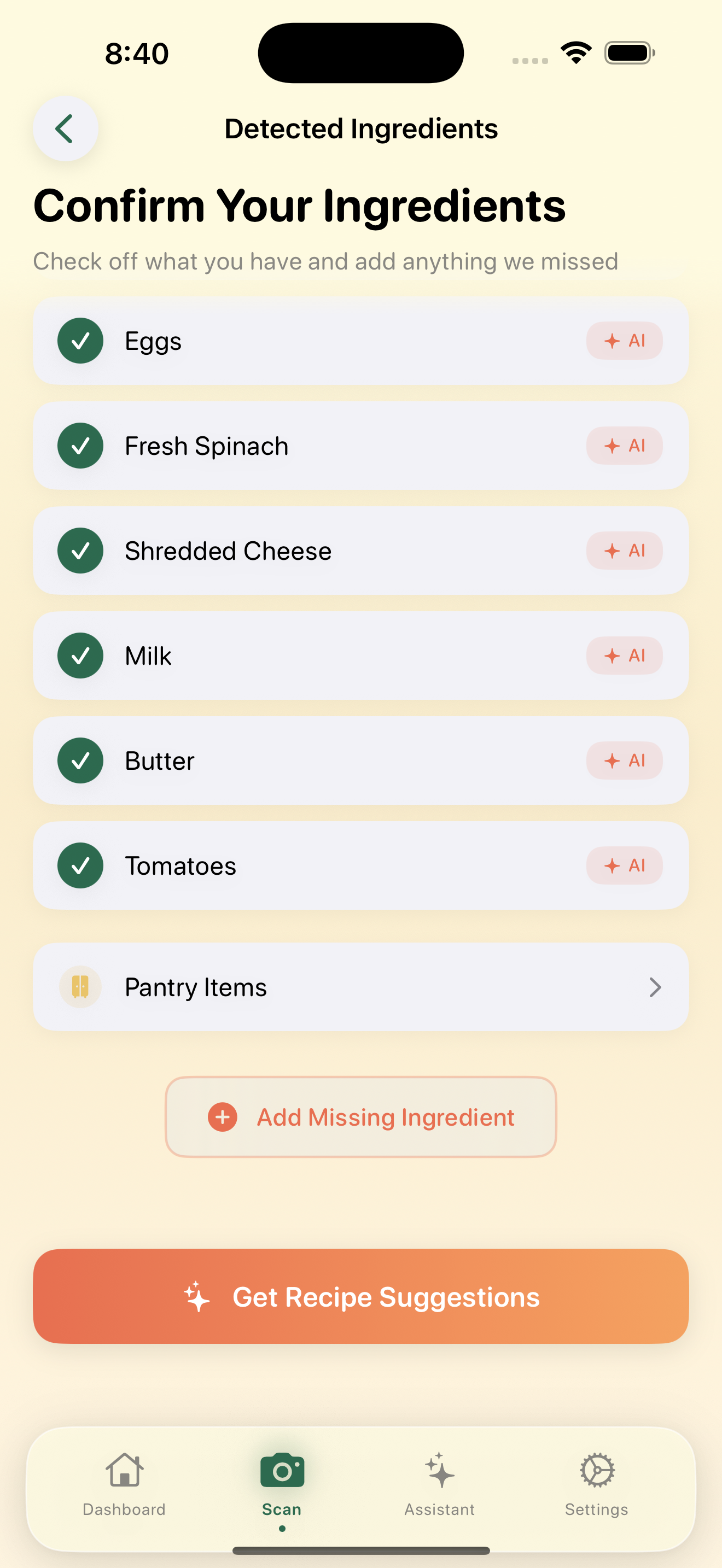Image resolution: width=722 pixels, height=1568 pixels.
Task: Tap the back chevron in the header
Action: pyautogui.click(x=65, y=128)
